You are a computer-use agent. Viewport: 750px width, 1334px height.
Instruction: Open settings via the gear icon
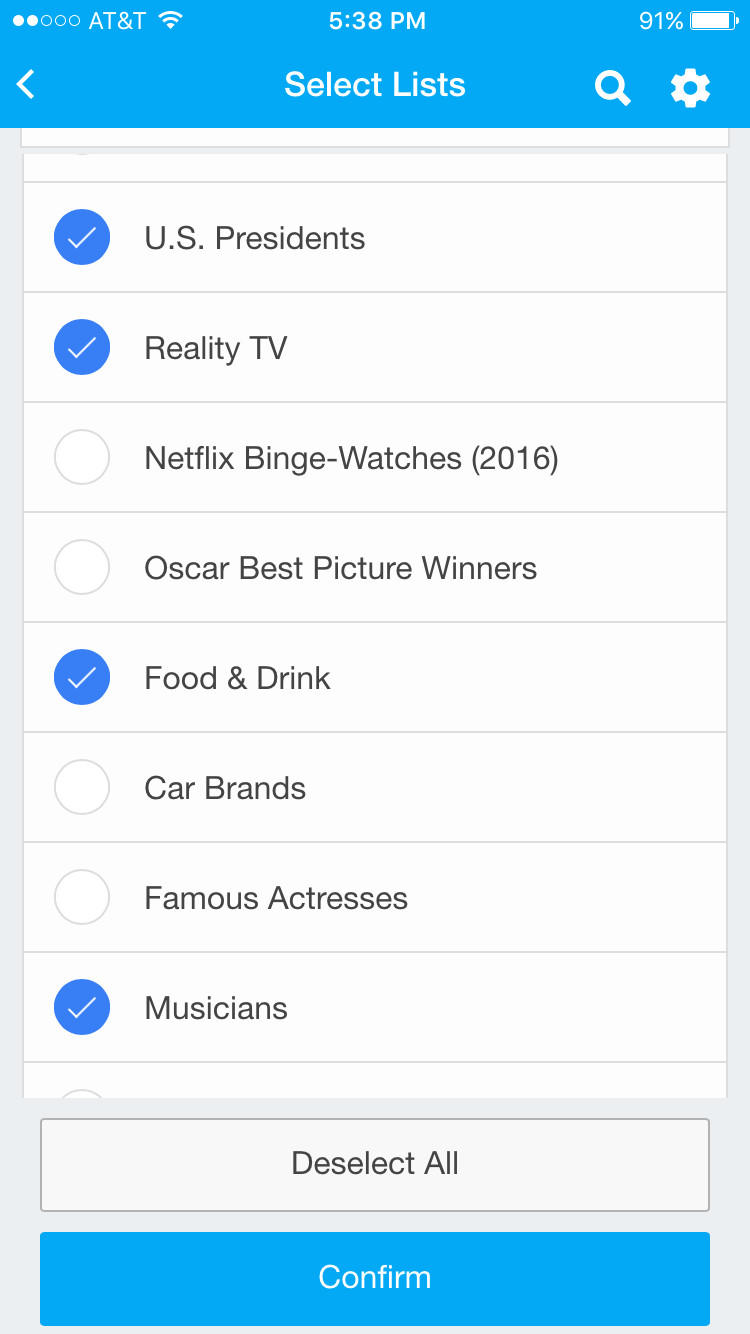click(690, 88)
